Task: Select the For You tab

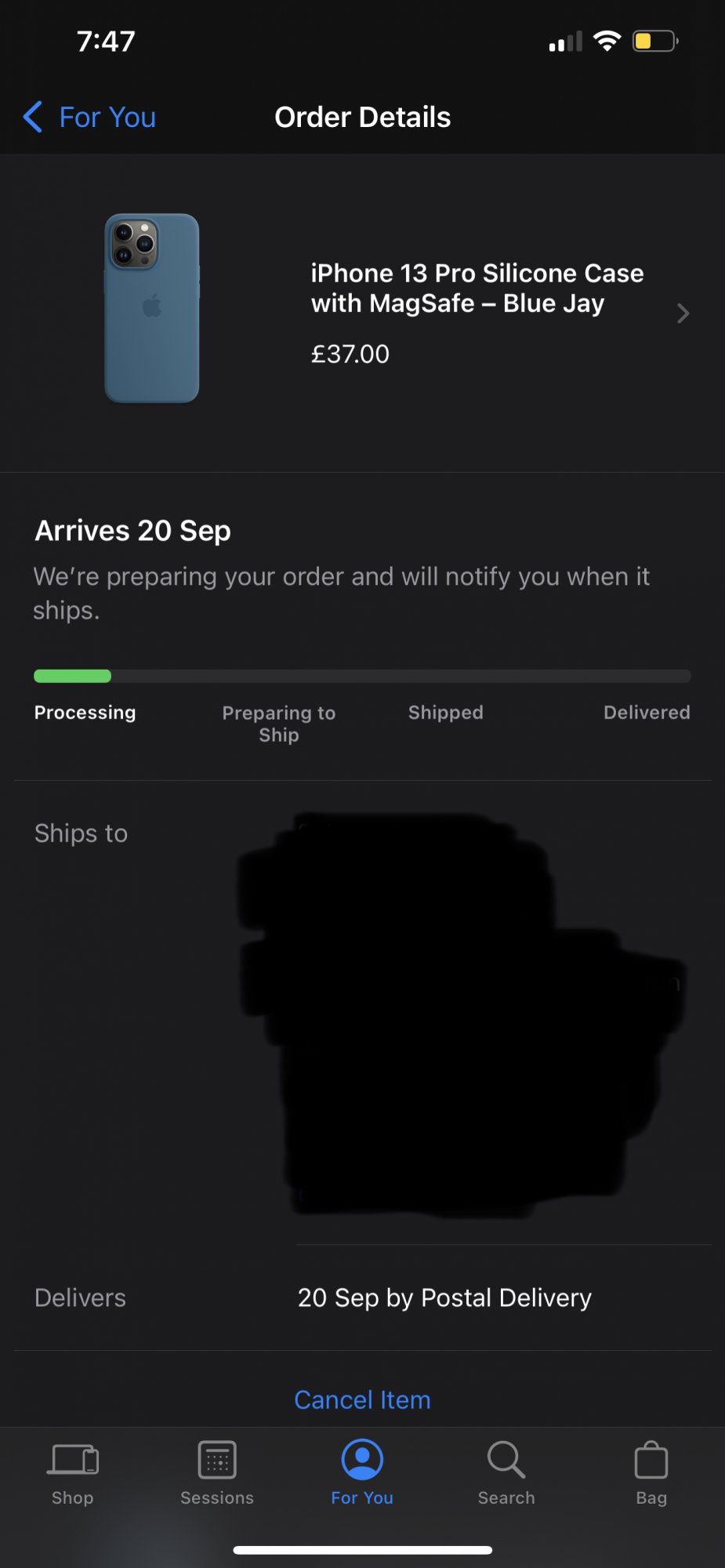Action: tap(362, 1473)
